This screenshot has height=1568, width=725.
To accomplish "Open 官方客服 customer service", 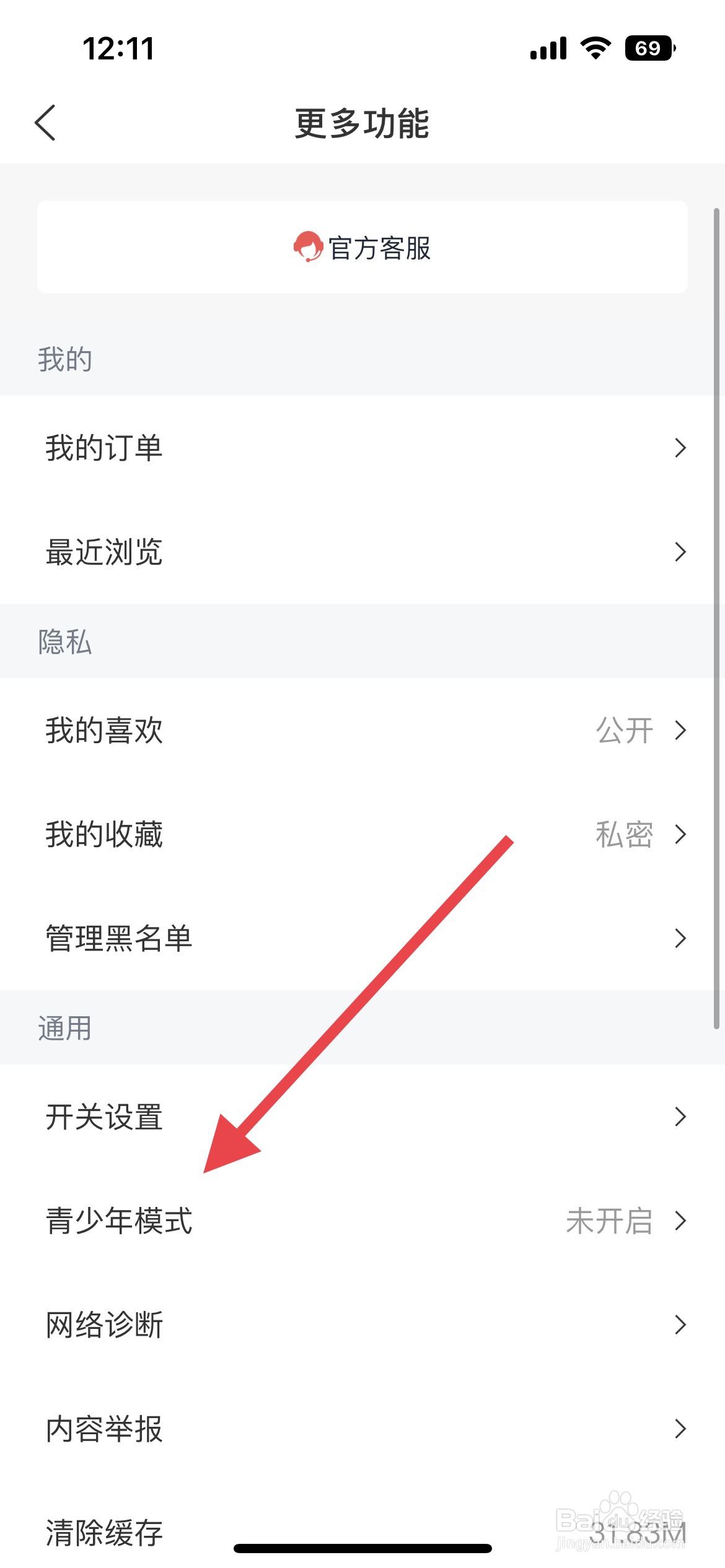I will click(x=362, y=246).
